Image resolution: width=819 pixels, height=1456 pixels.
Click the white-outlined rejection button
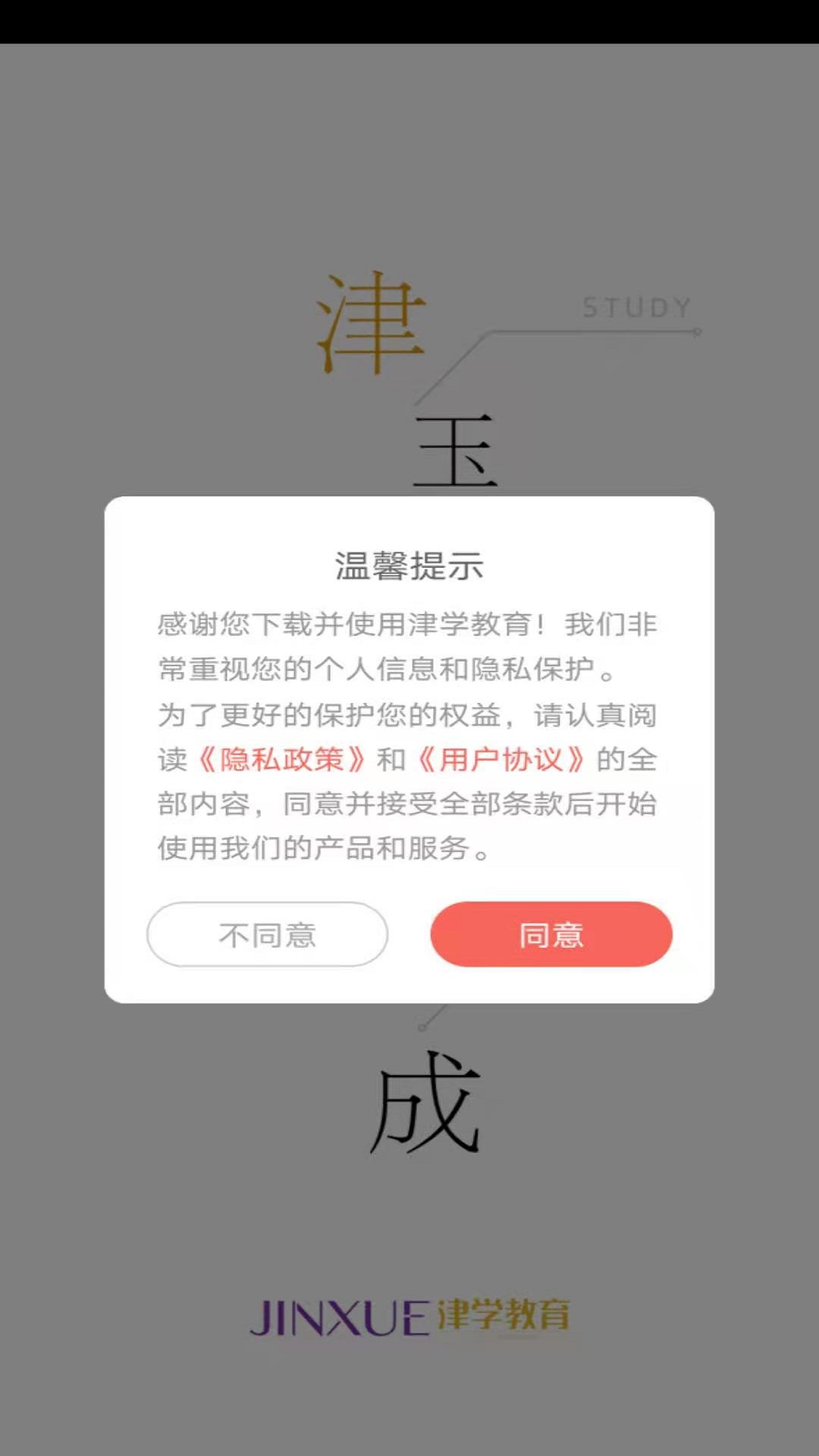268,935
